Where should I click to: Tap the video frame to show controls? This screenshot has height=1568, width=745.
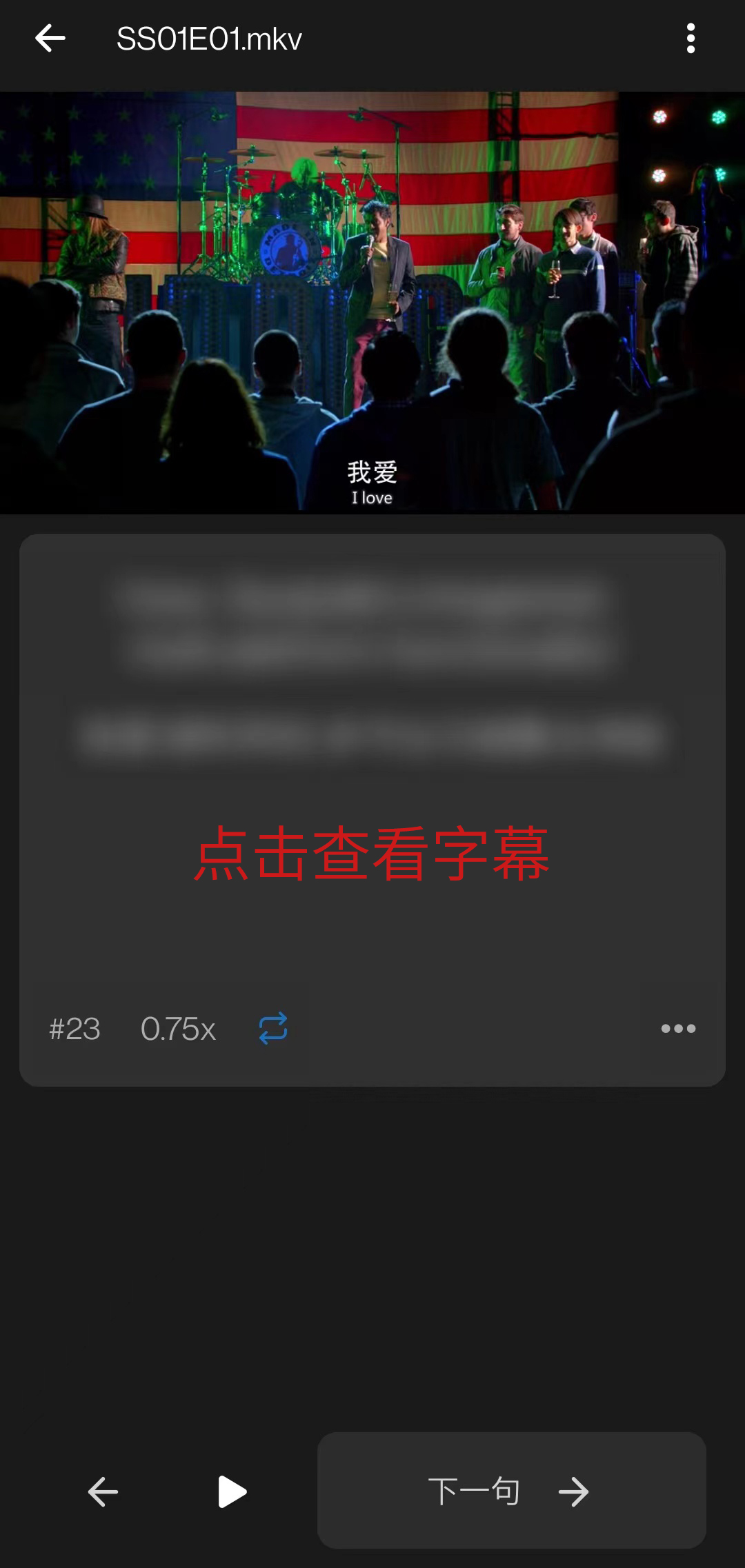372,303
